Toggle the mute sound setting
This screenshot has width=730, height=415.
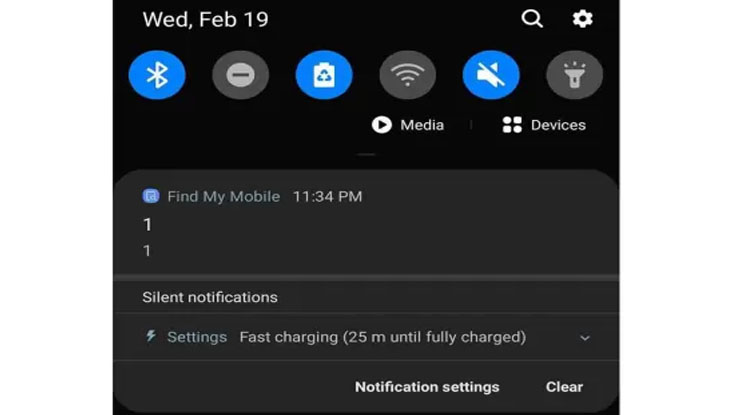[491, 76]
